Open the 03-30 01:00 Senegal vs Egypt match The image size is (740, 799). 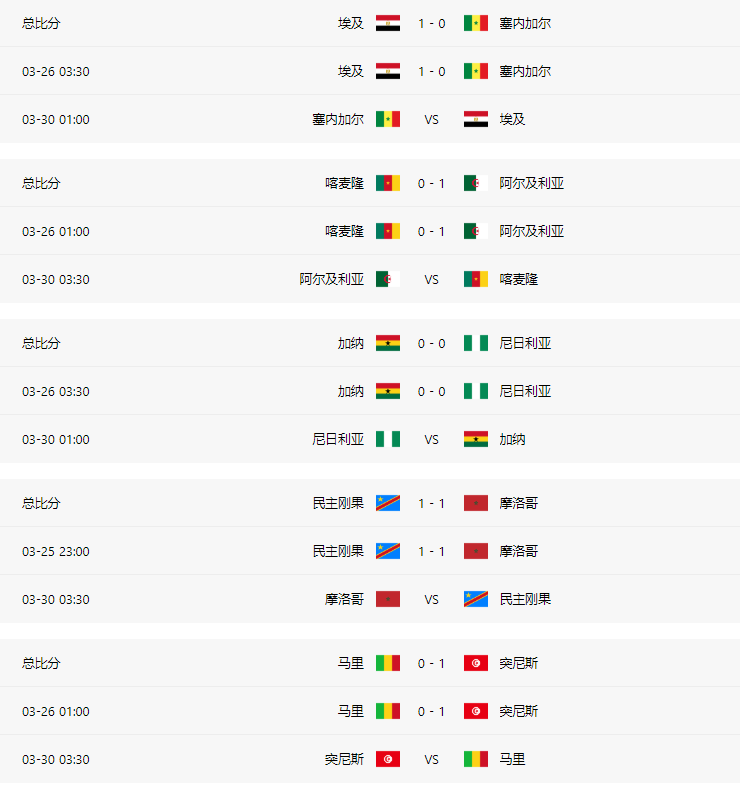431,119
